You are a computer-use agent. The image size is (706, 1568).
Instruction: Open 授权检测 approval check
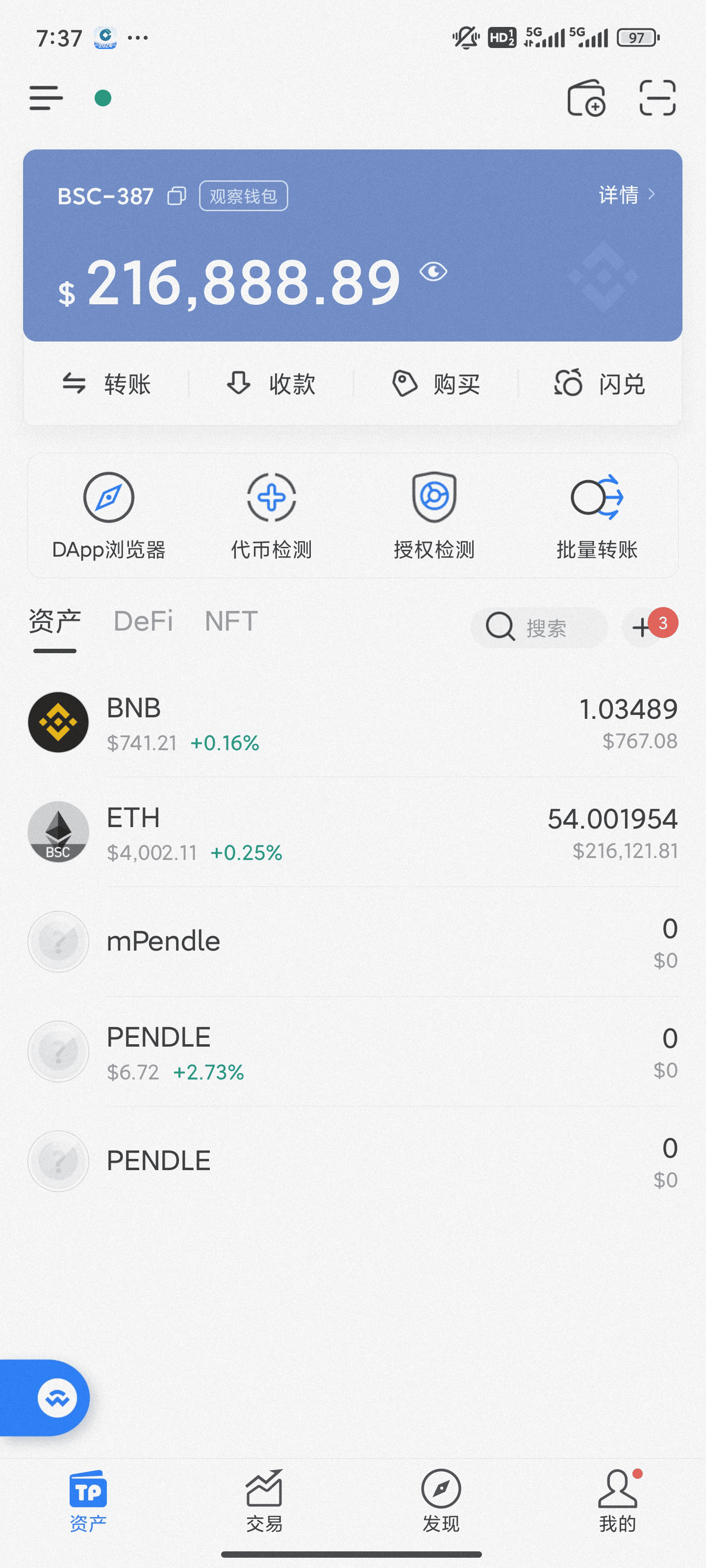(434, 516)
